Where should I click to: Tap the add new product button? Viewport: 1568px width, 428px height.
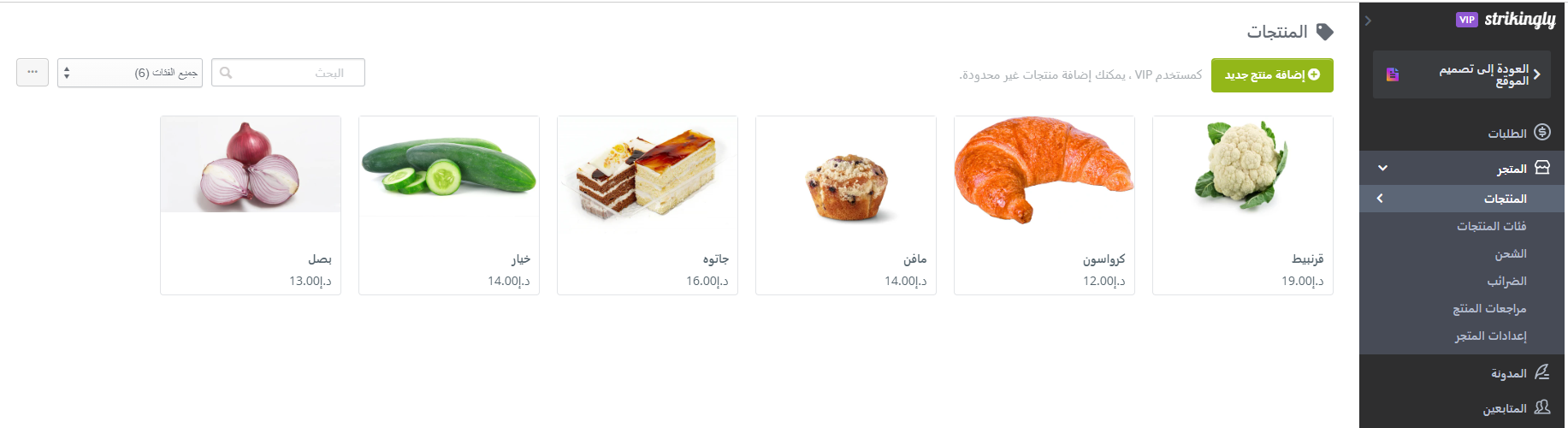tap(1272, 75)
